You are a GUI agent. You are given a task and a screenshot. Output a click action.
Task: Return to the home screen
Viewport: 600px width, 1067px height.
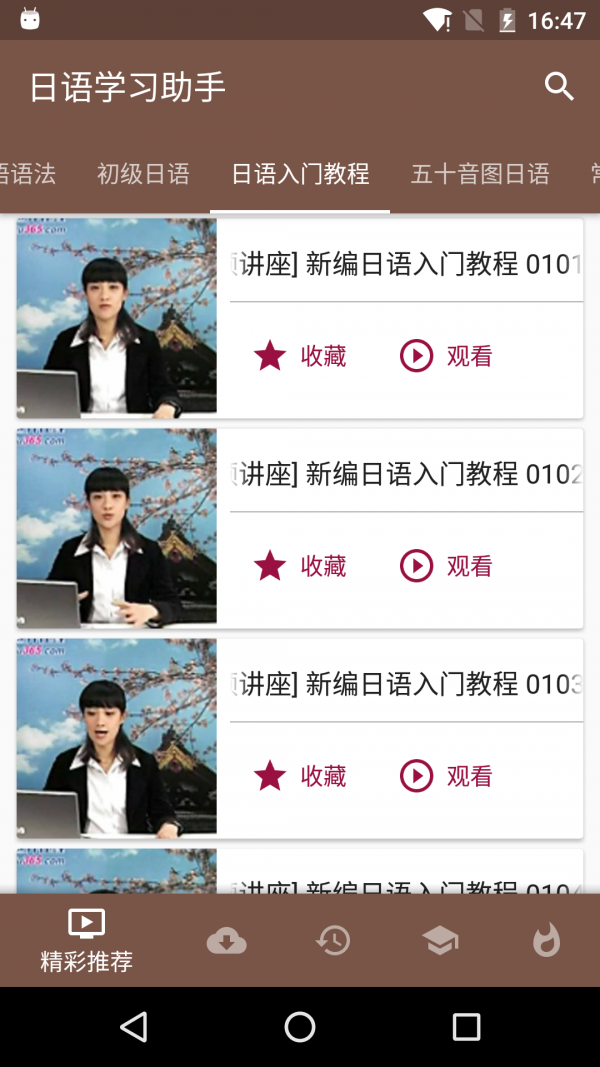pos(300,1027)
